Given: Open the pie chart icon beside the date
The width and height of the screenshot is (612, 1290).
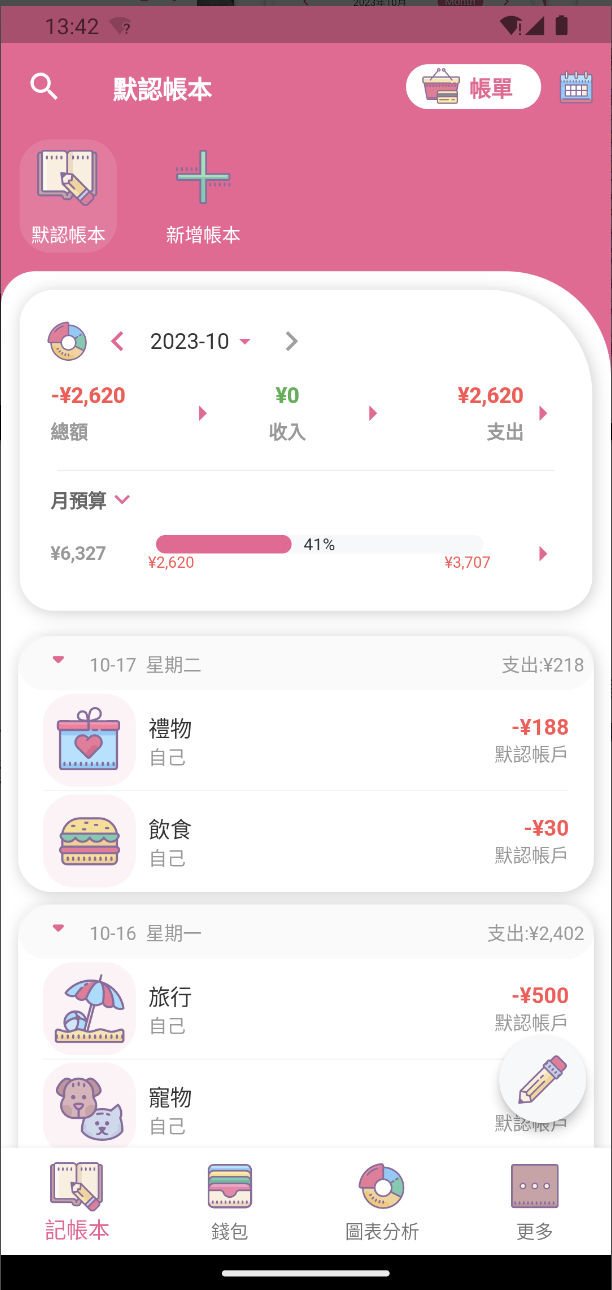Looking at the screenshot, I should click(x=67, y=341).
